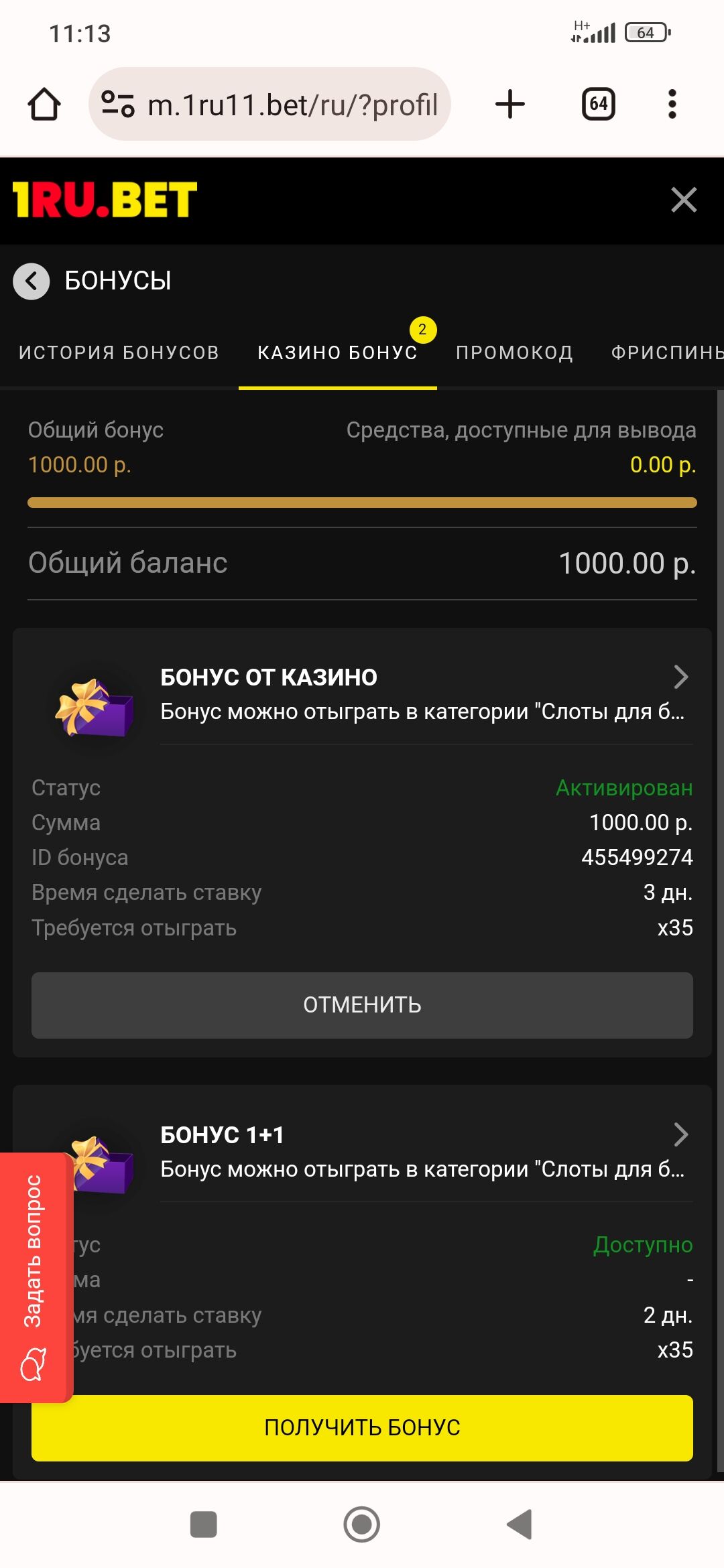Switch to the История бонусов tab
724x1568 pixels.
click(x=119, y=352)
